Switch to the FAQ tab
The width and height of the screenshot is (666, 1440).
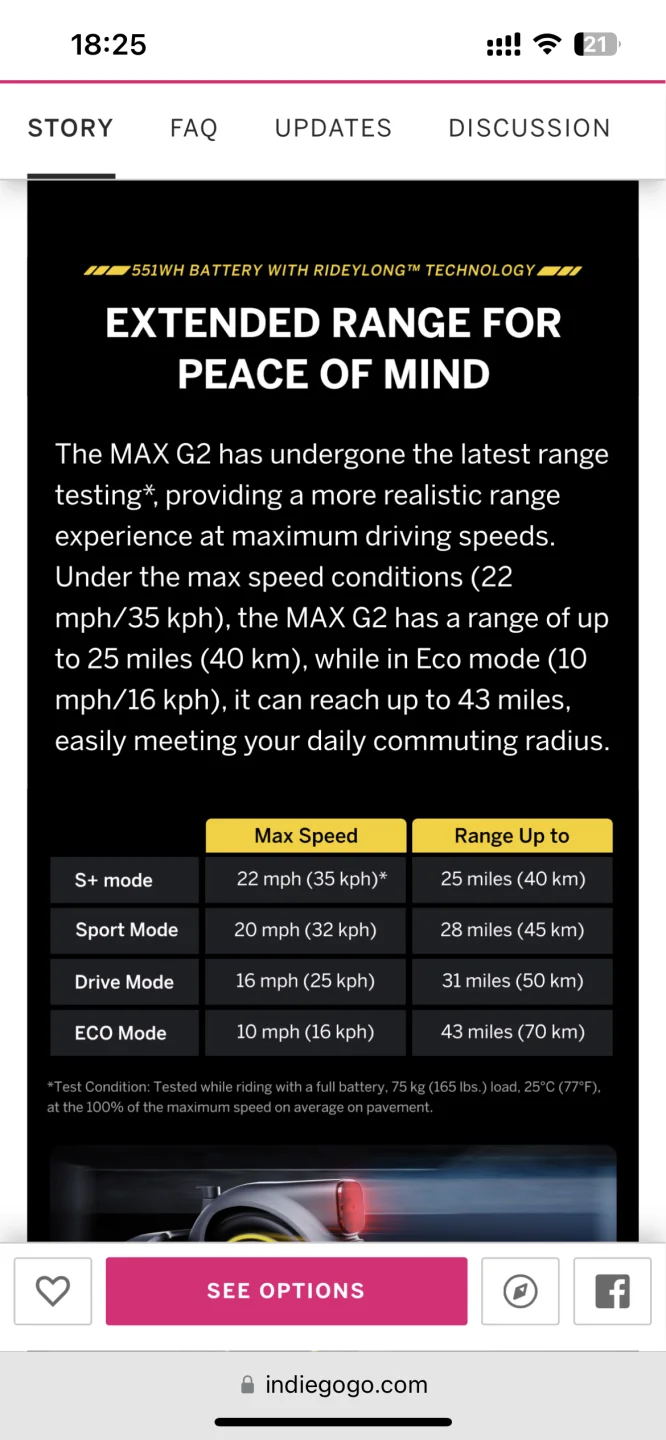(193, 129)
